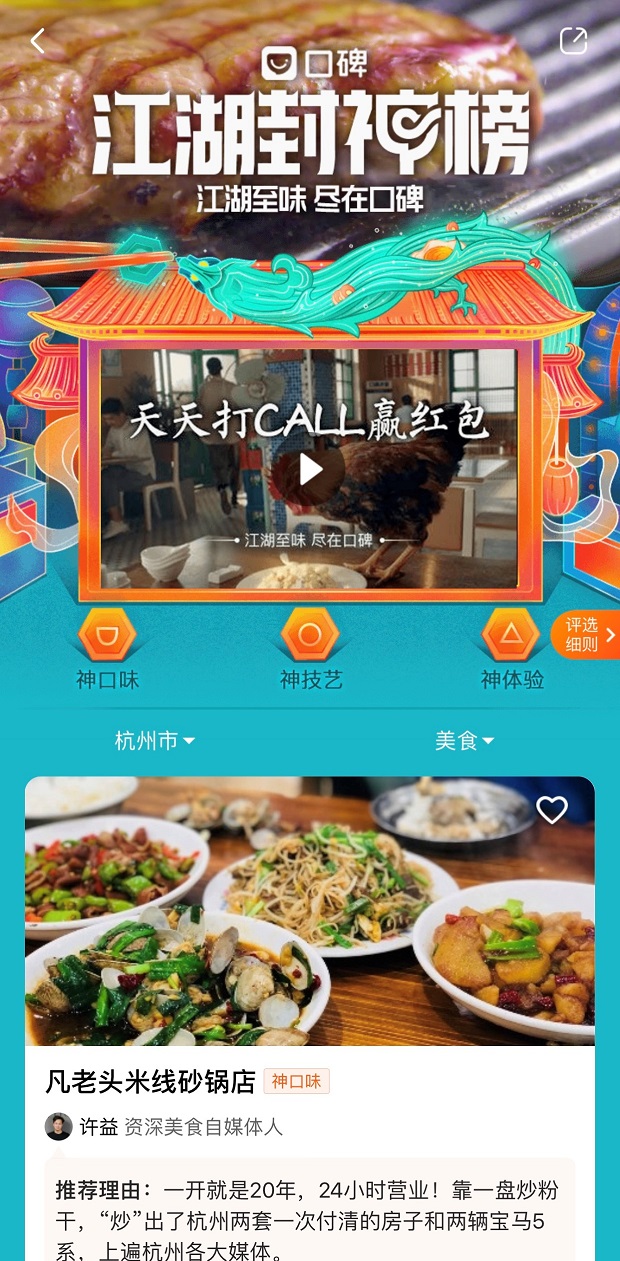Select the 神口味 category

point(107,648)
